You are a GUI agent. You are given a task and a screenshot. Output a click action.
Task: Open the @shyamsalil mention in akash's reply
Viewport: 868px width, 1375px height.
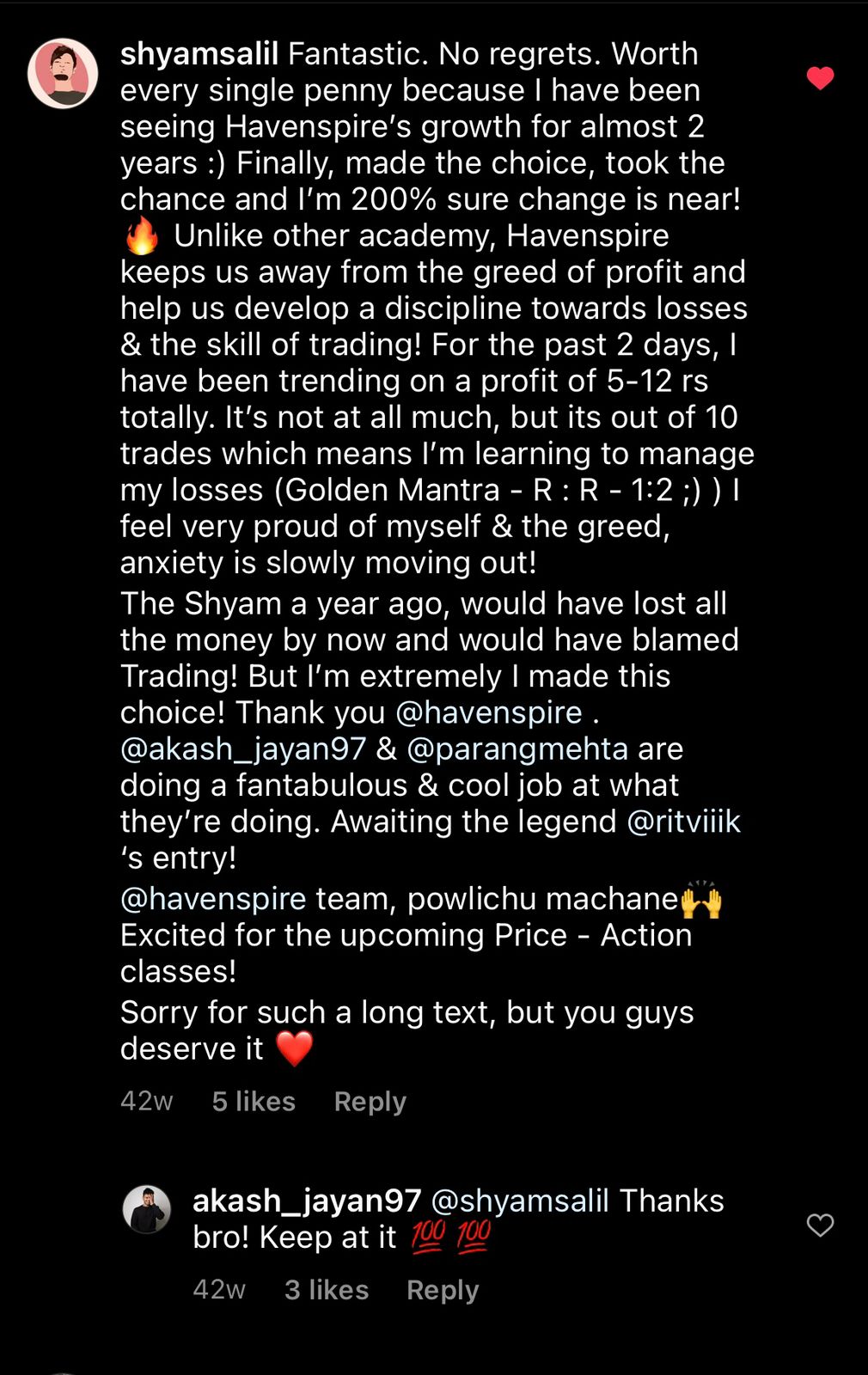pos(519,1201)
